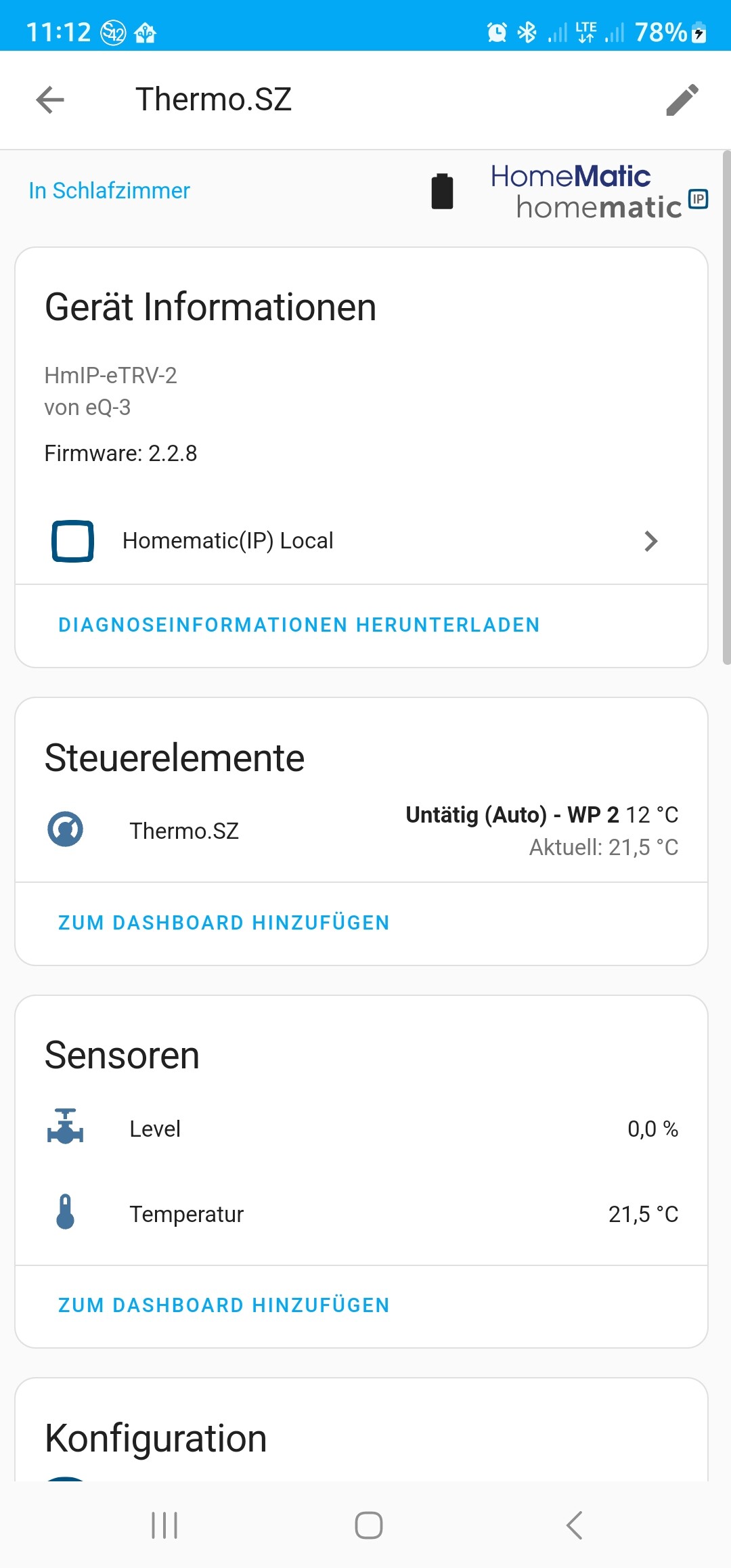This screenshot has height=1568, width=731.
Task: Open the Thermo.SZ climate control entity
Action: tap(361, 831)
